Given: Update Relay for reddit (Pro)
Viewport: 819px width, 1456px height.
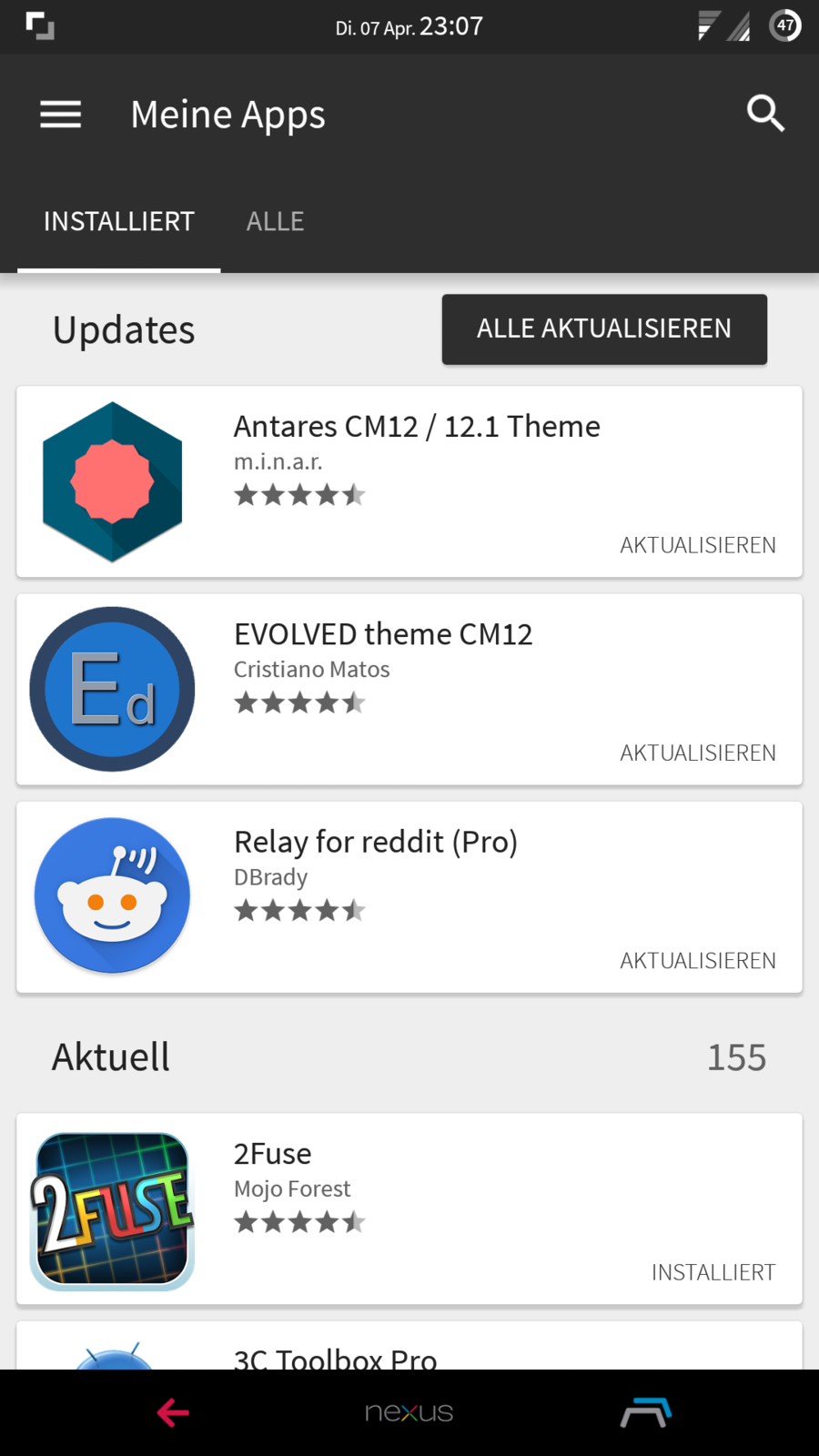Looking at the screenshot, I should pos(698,960).
